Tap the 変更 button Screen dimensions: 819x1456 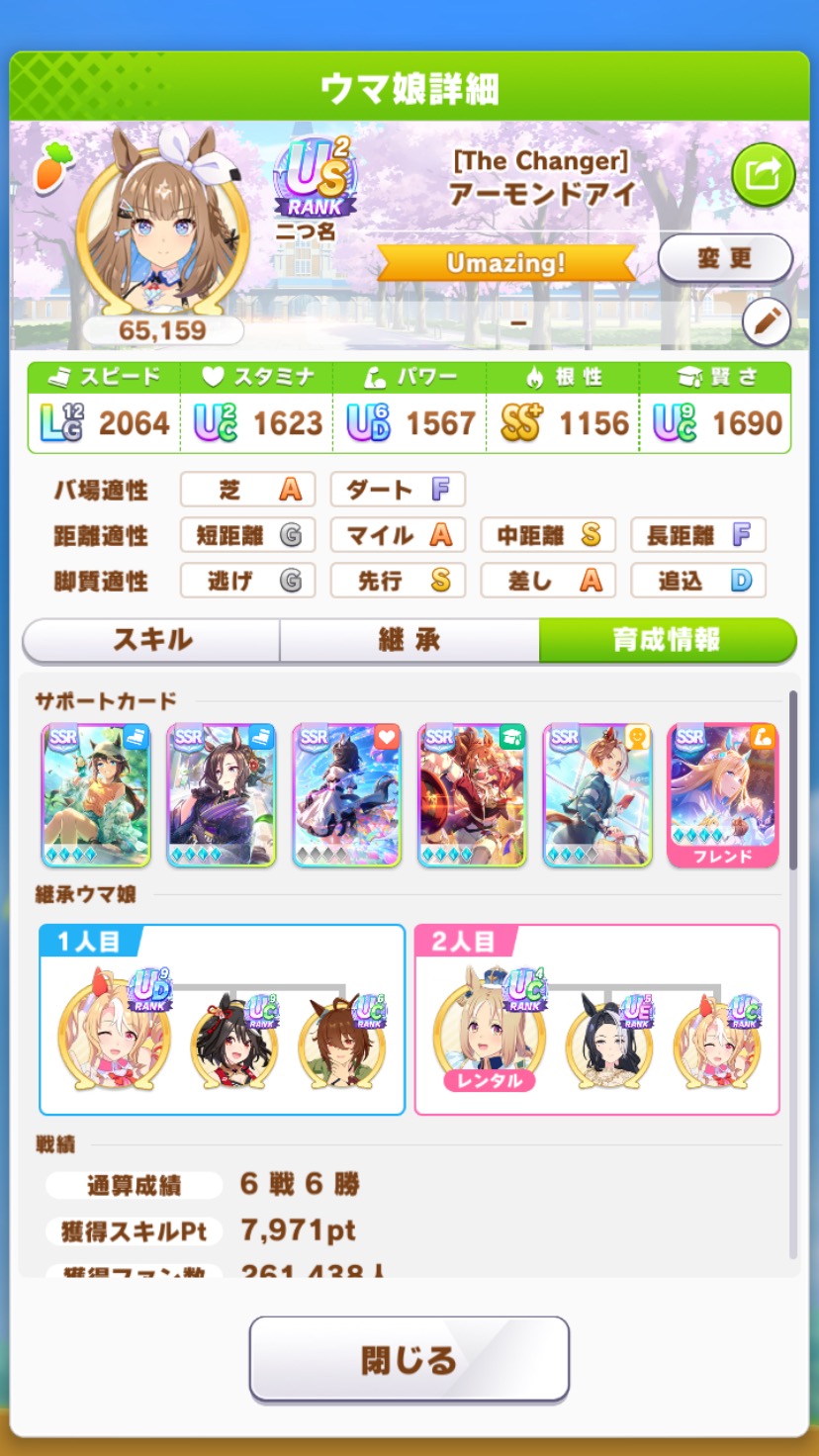pos(725,259)
